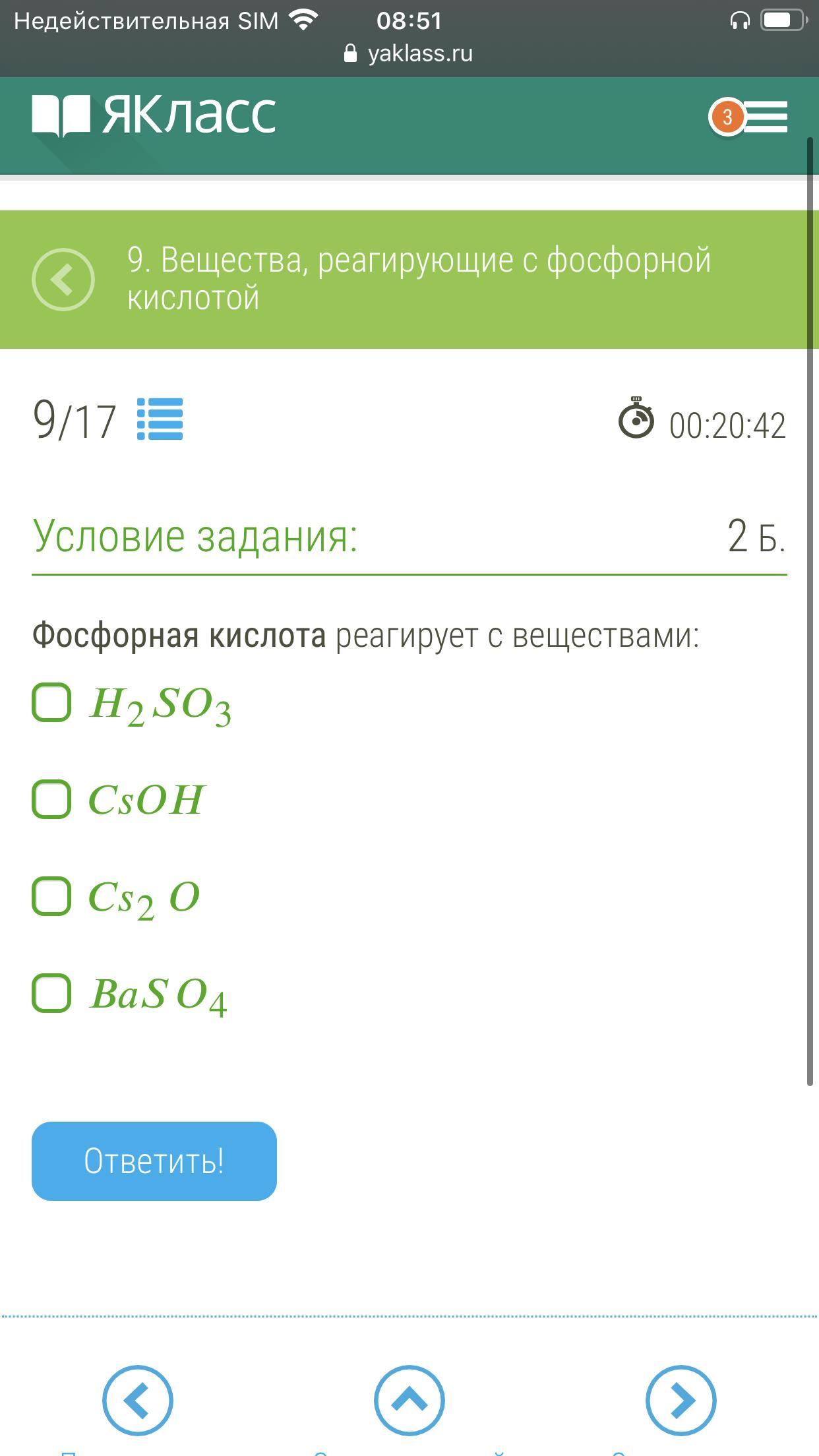819x1456 pixels.
Task: Tick the Cs2O answer option
Action: click(x=52, y=896)
